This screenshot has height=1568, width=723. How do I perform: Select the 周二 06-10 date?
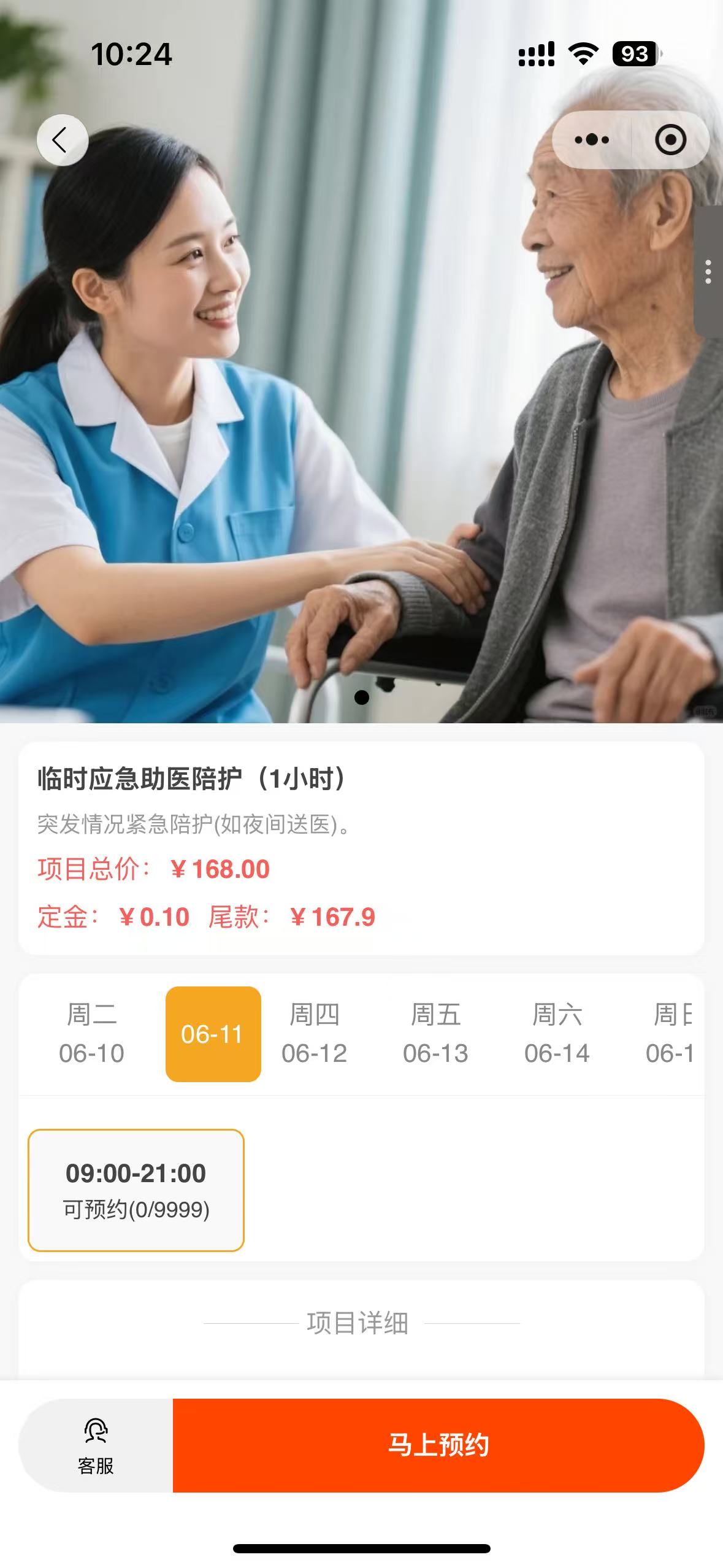tap(91, 1034)
